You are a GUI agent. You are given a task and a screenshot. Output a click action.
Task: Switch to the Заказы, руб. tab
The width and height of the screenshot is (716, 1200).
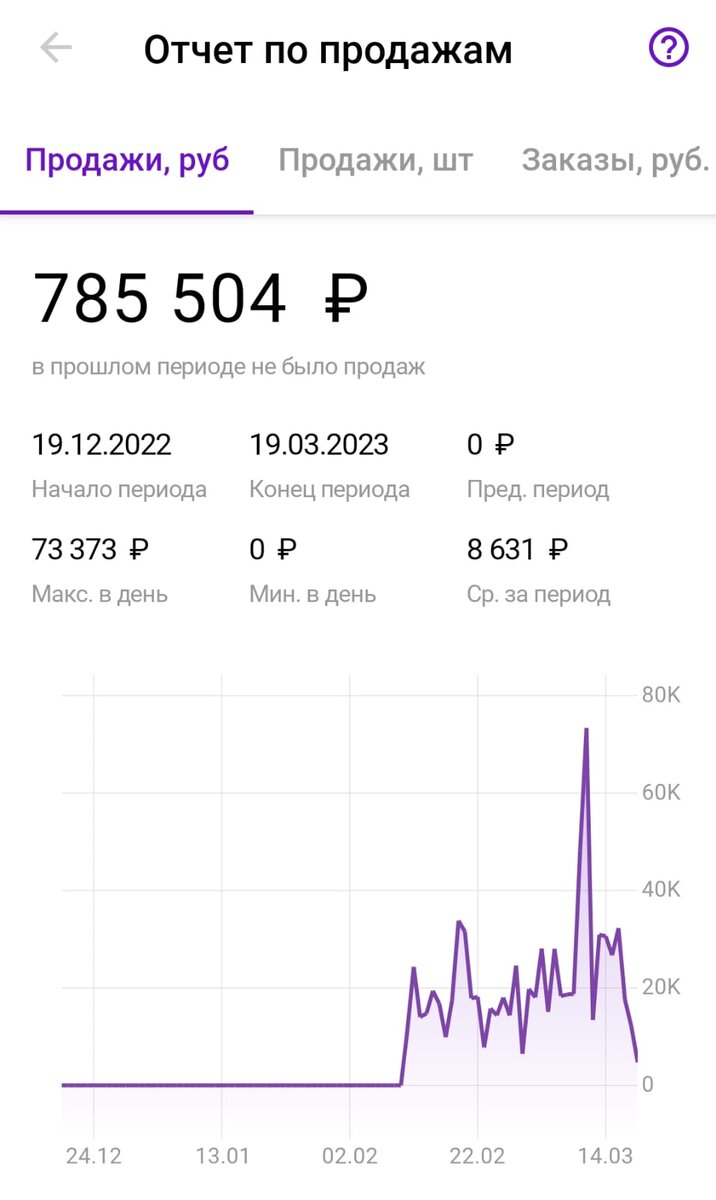[616, 160]
